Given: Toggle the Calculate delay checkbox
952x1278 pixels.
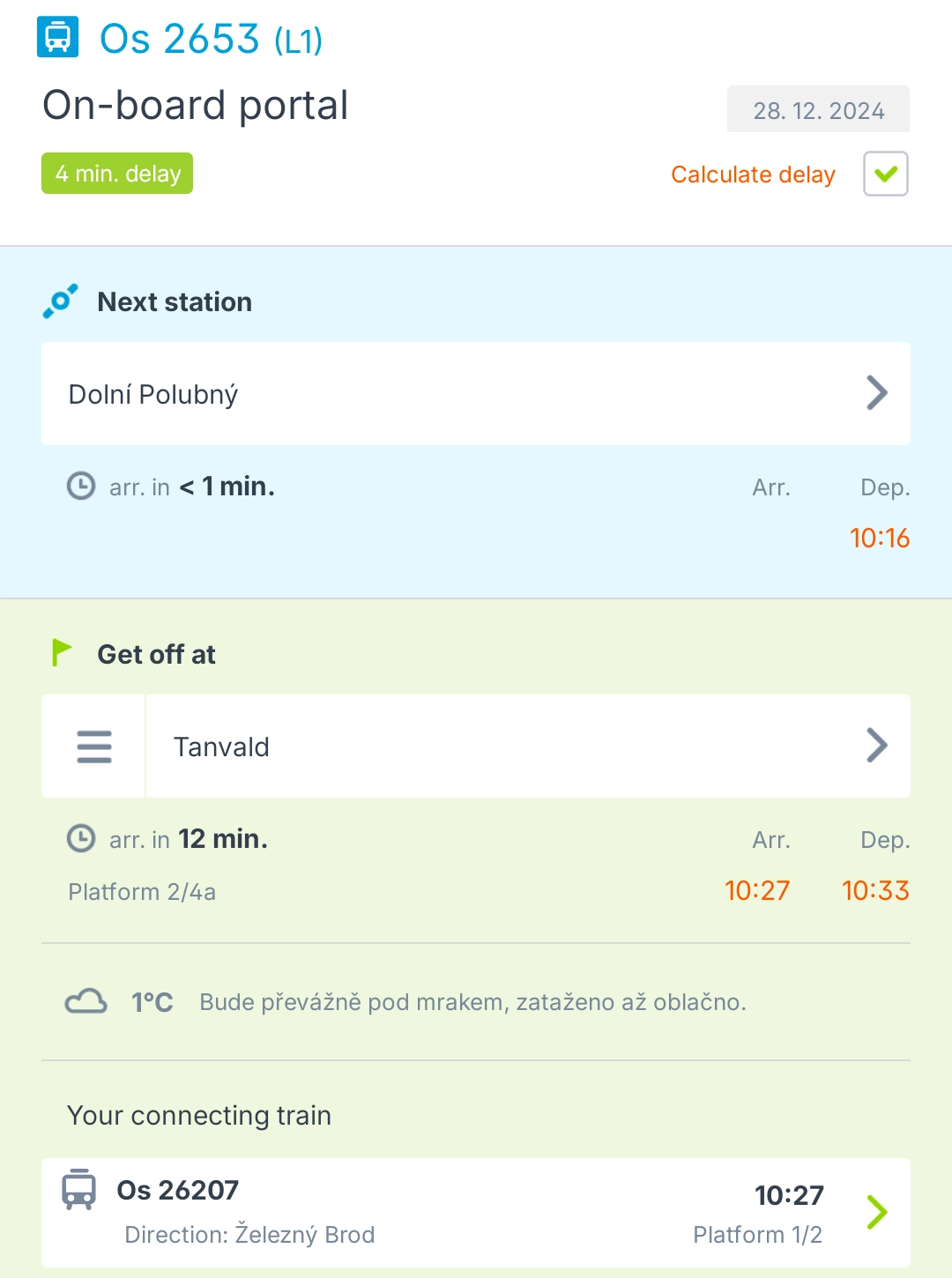Looking at the screenshot, I should [x=885, y=174].
